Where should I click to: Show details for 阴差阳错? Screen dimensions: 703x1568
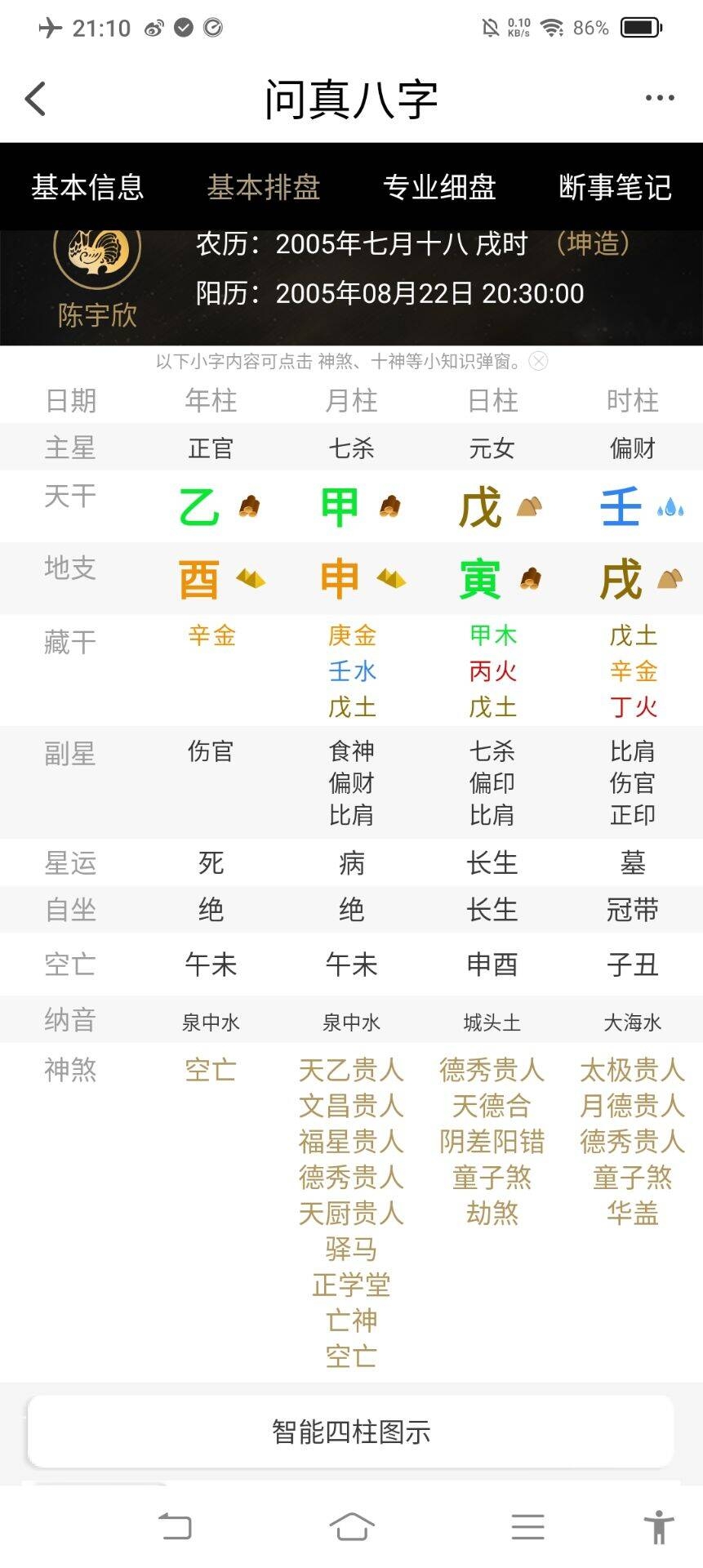[492, 1141]
